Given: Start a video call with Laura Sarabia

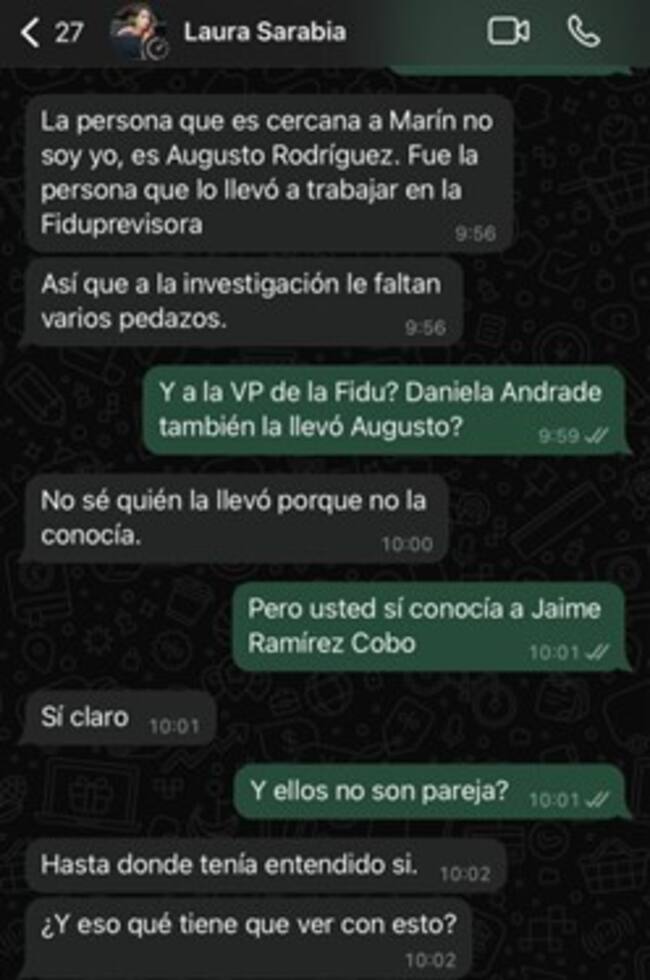Looking at the screenshot, I should tap(508, 32).
